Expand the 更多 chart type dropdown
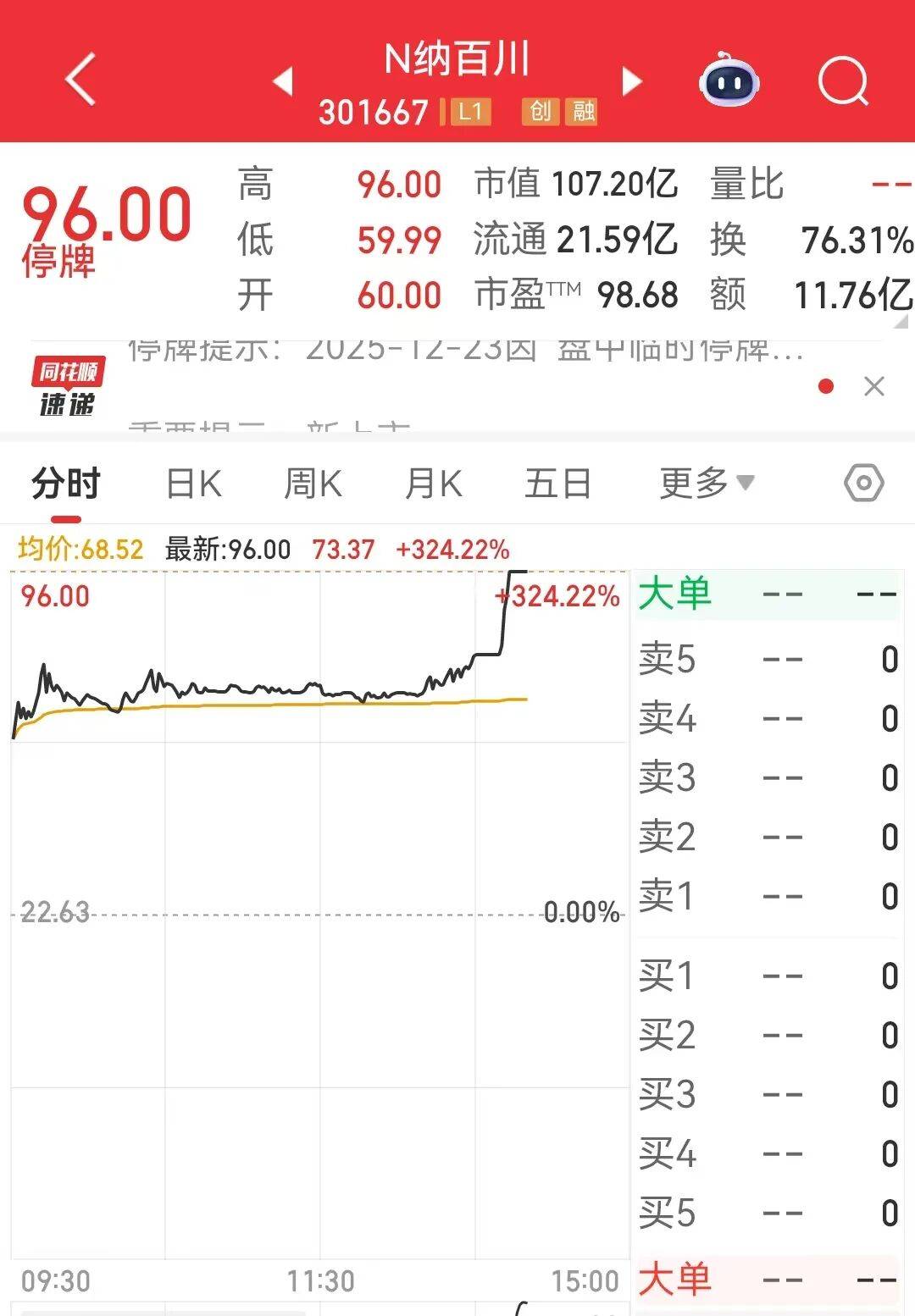Screen dimensions: 915x1316 pyautogui.click(x=706, y=482)
